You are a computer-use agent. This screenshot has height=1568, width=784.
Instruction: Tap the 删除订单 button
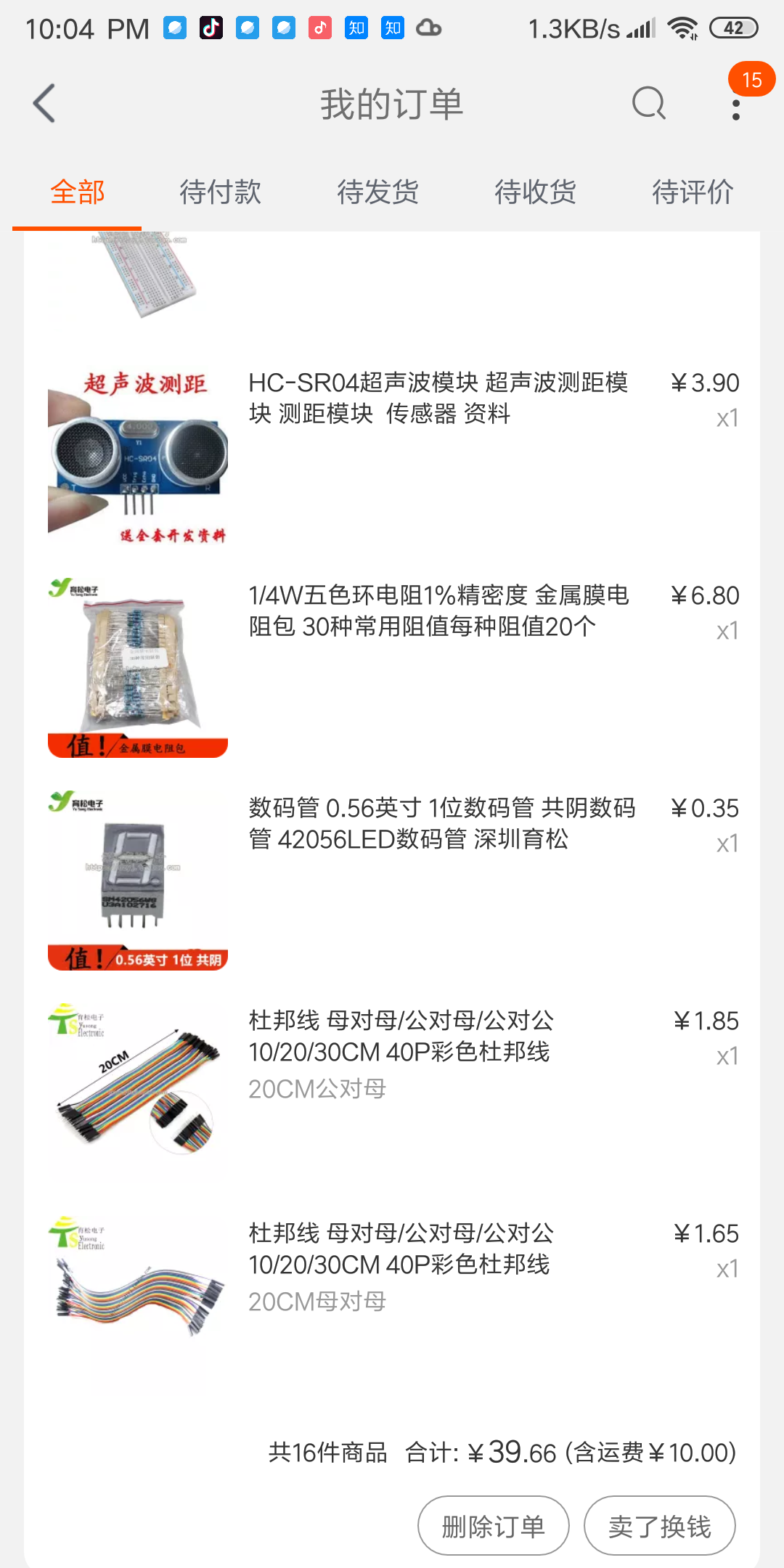(x=493, y=1526)
